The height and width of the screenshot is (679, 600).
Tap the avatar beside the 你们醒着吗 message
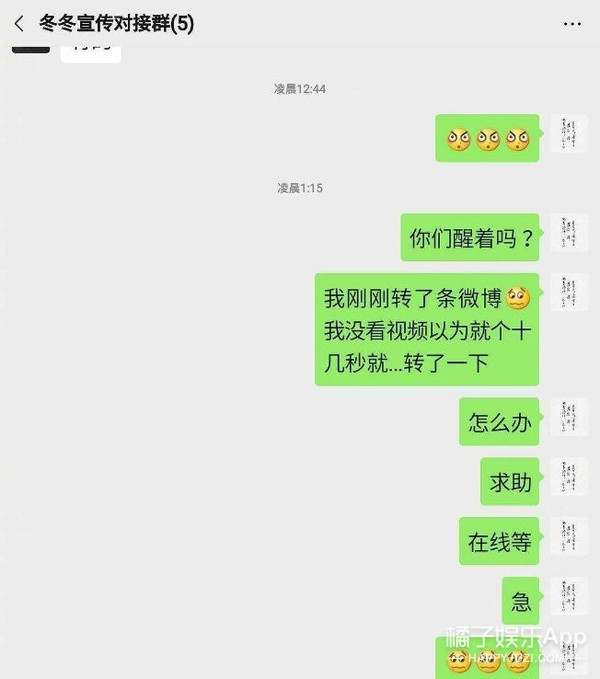[568, 233]
